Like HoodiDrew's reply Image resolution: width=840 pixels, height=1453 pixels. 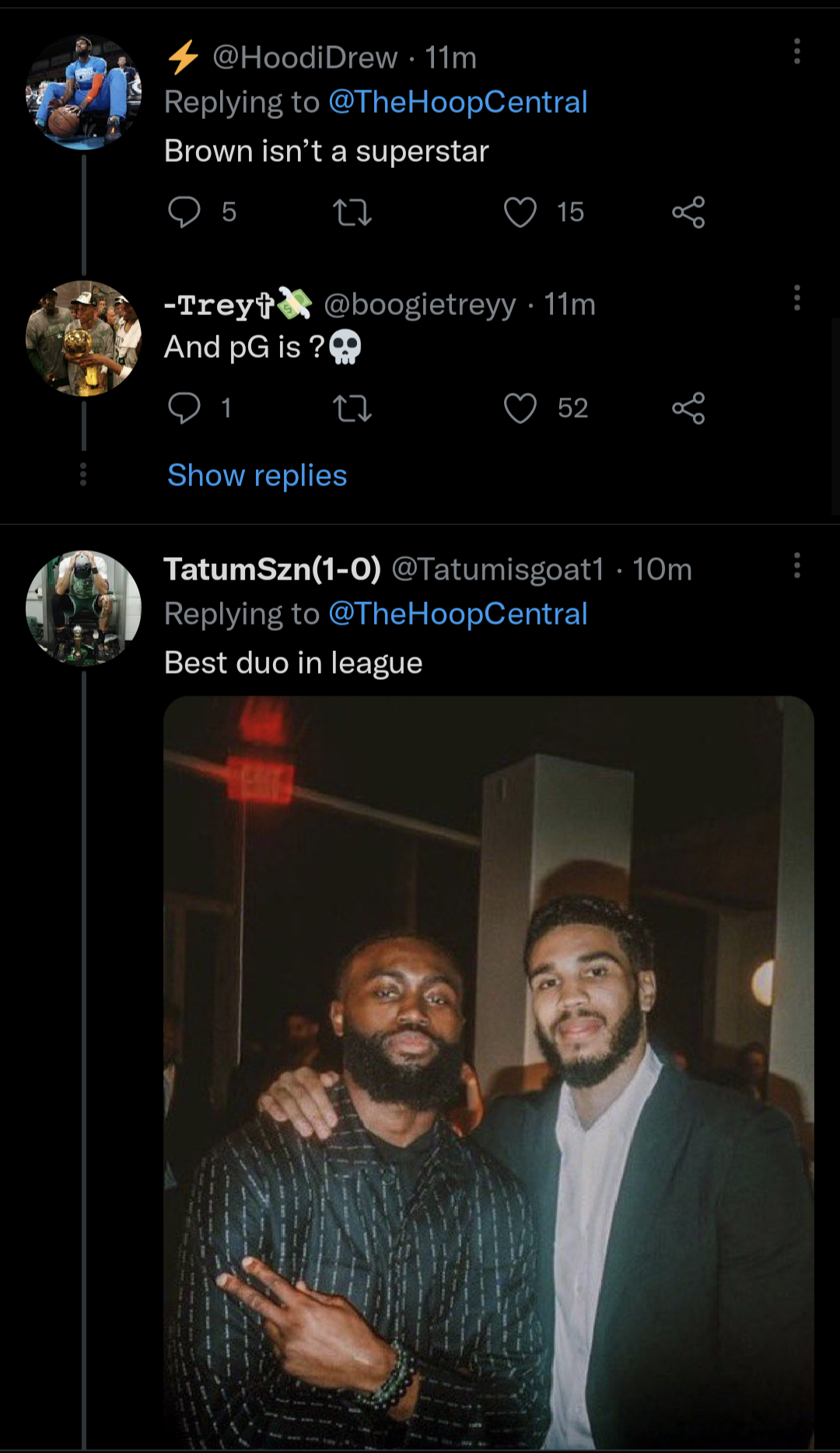(520, 212)
